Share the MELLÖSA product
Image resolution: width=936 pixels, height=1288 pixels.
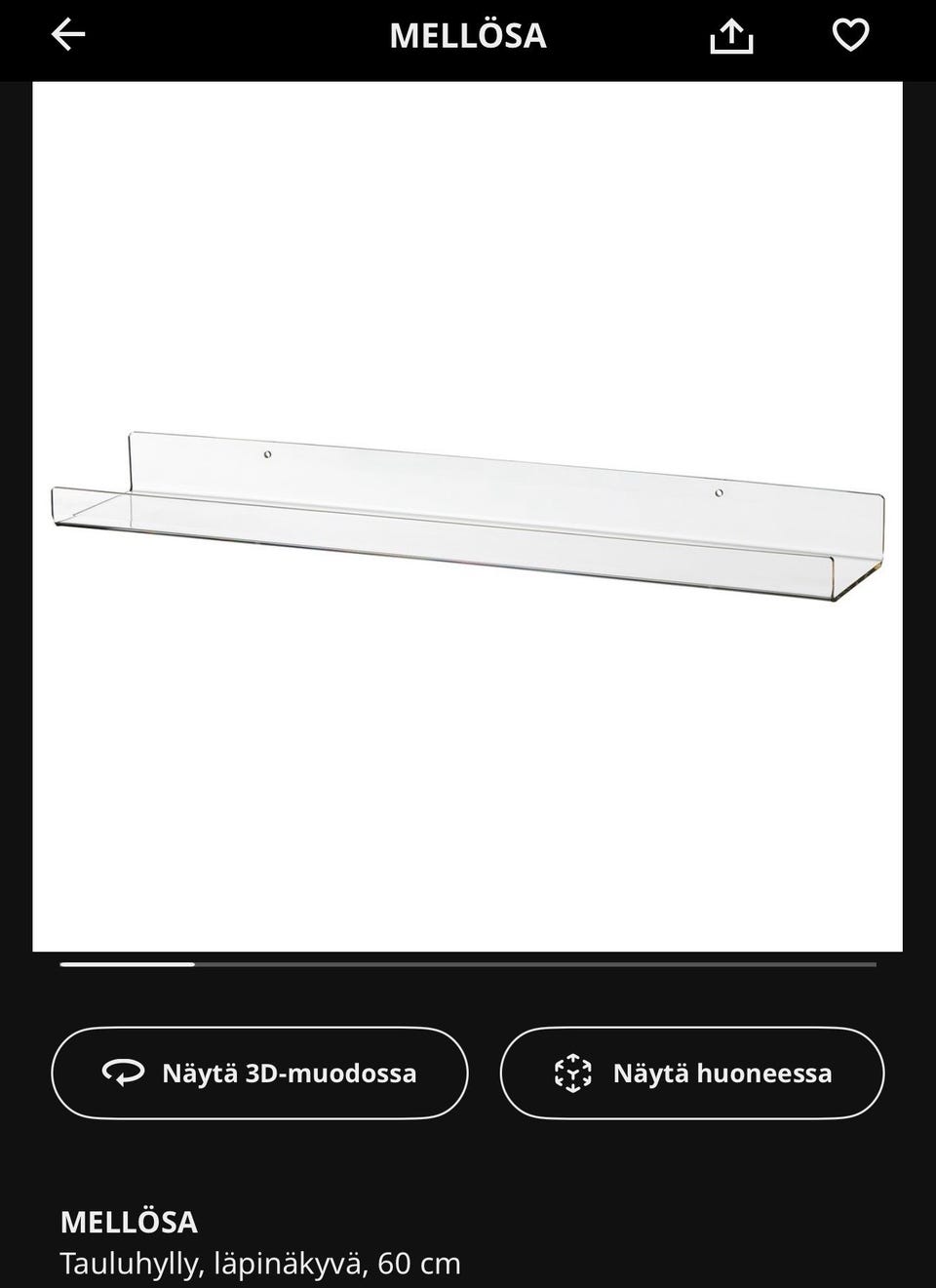tap(731, 37)
